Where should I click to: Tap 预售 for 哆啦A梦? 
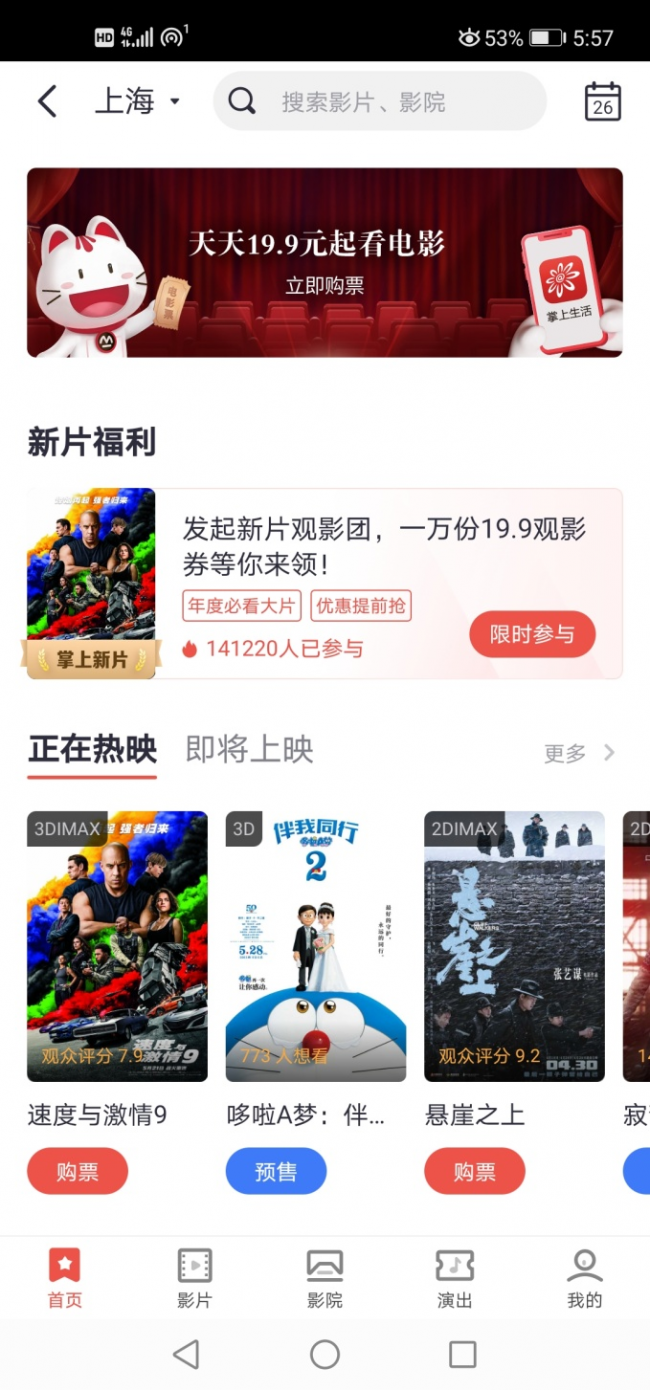pyautogui.click(x=276, y=1171)
